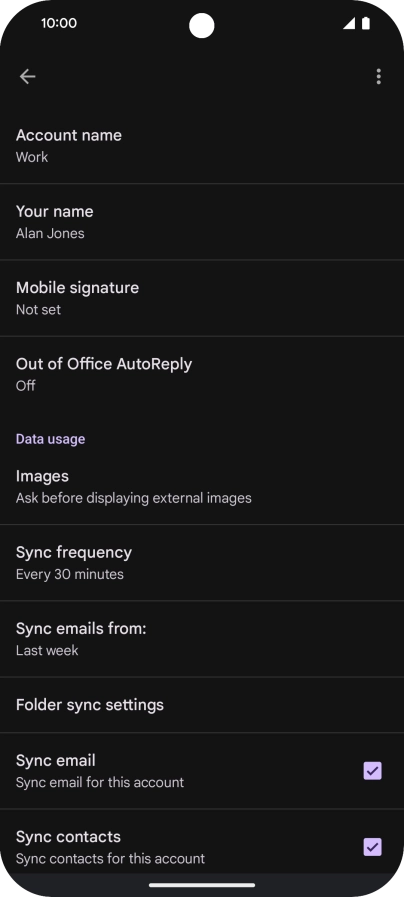The height and width of the screenshot is (897, 404).
Task: Open the Images display setting
Action: point(202,487)
